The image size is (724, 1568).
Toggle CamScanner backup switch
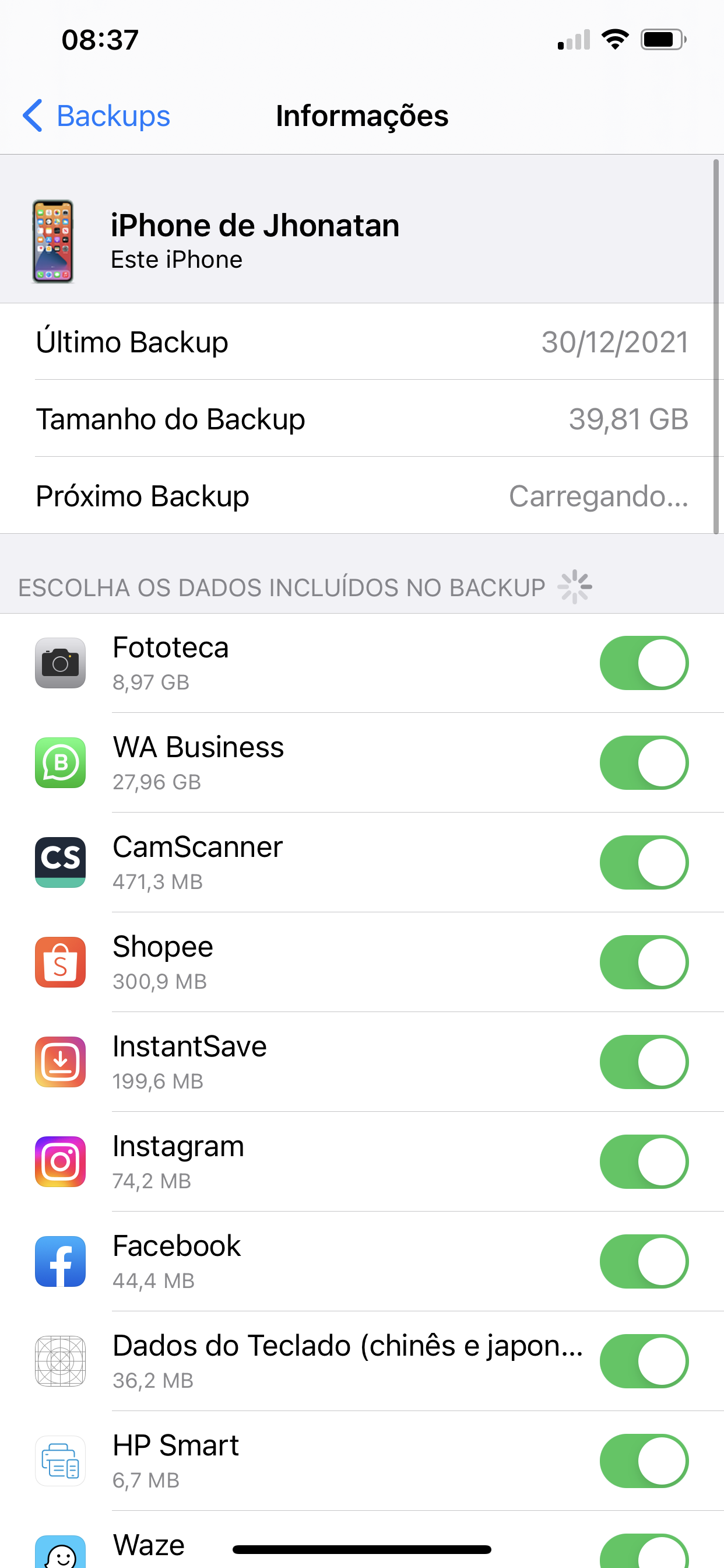point(644,863)
